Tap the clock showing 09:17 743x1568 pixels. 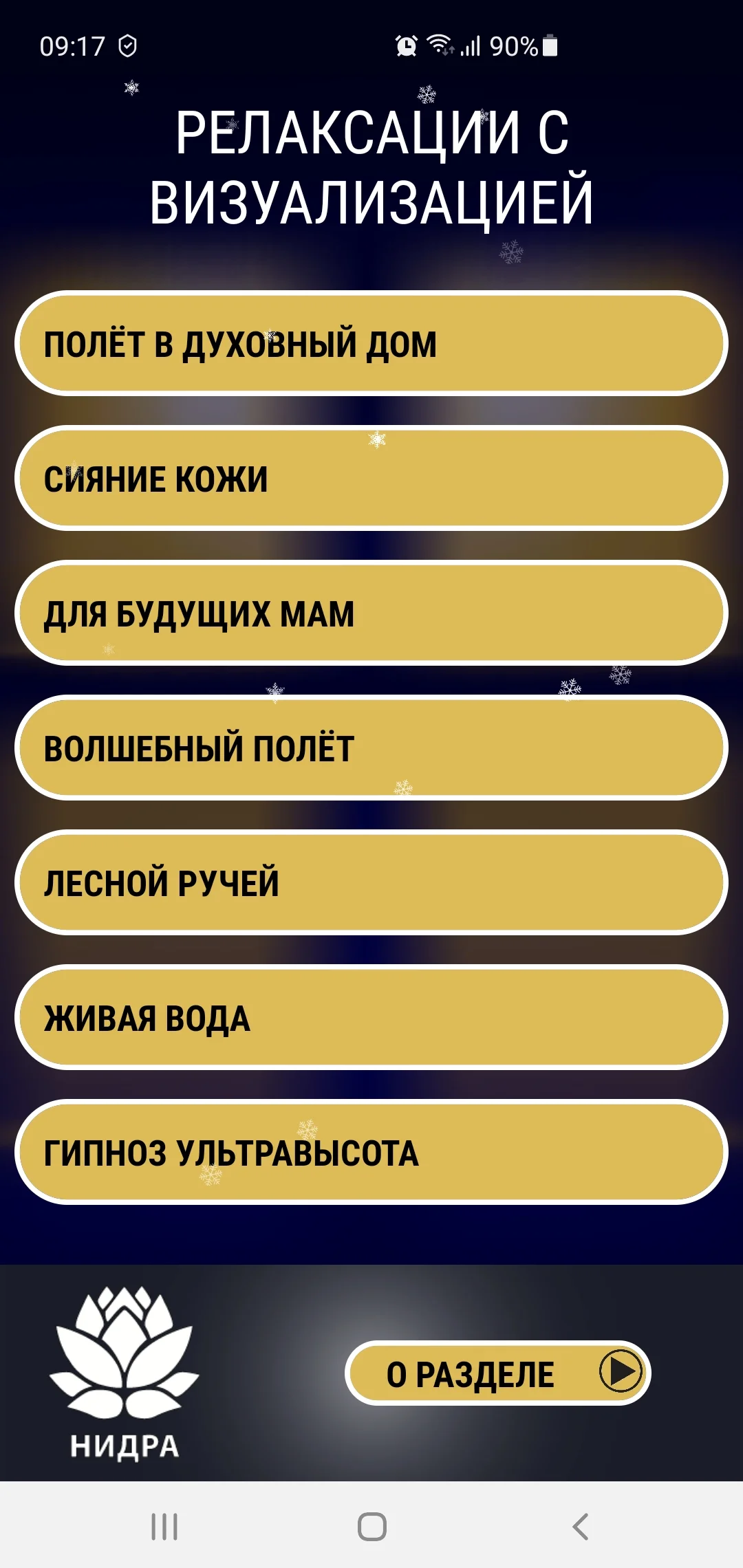(x=73, y=45)
